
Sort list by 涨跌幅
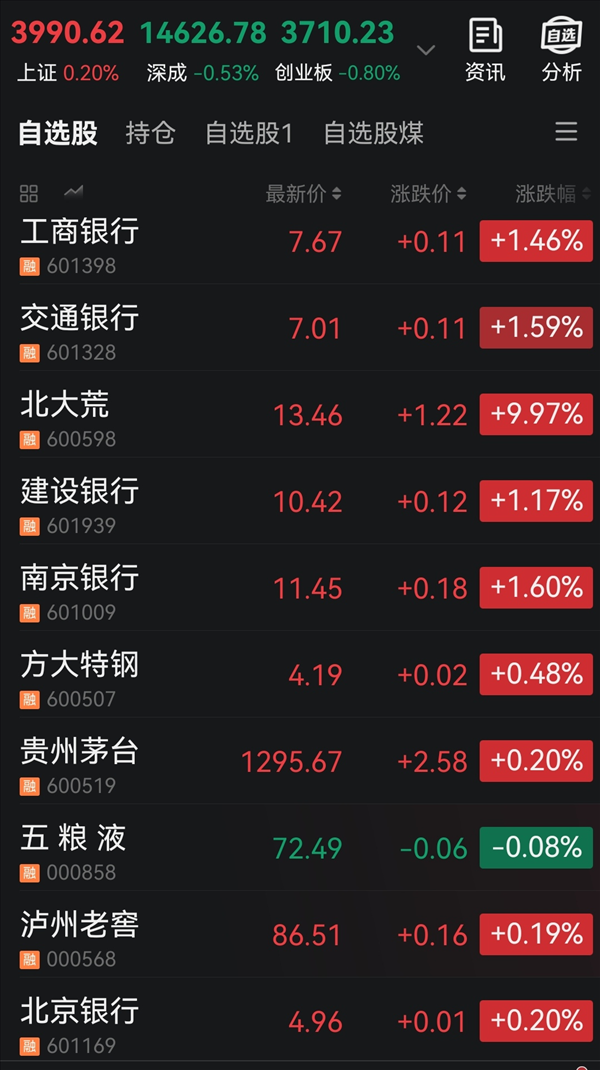[x=553, y=194]
